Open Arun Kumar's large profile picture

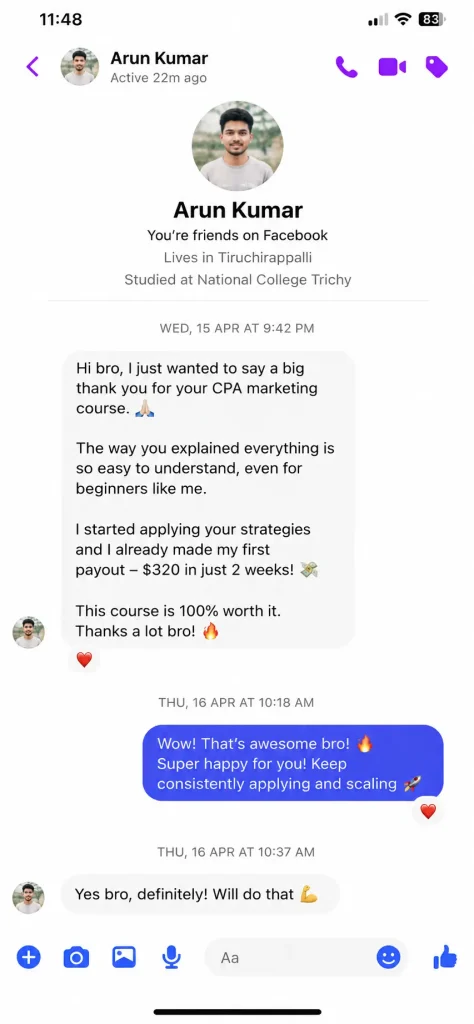[x=238, y=146]
